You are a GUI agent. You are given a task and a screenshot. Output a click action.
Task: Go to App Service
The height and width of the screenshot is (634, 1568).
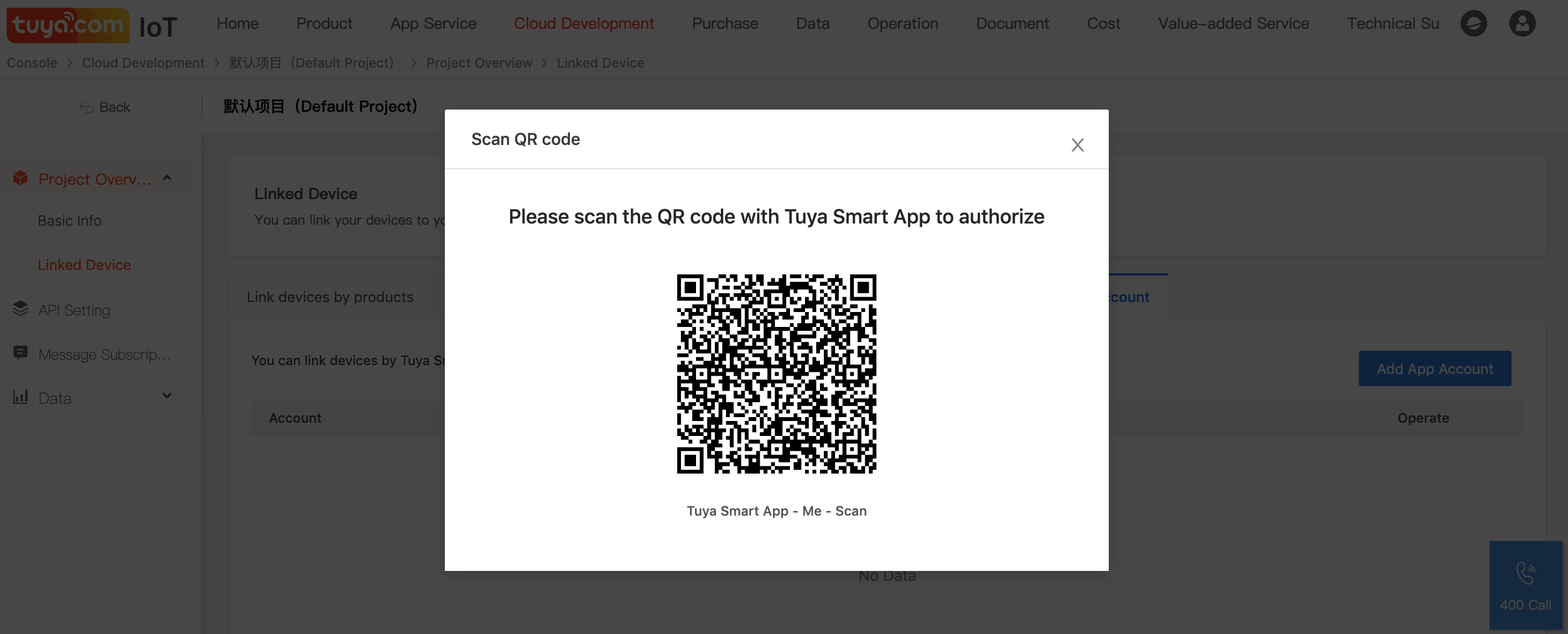pos(433,23)
